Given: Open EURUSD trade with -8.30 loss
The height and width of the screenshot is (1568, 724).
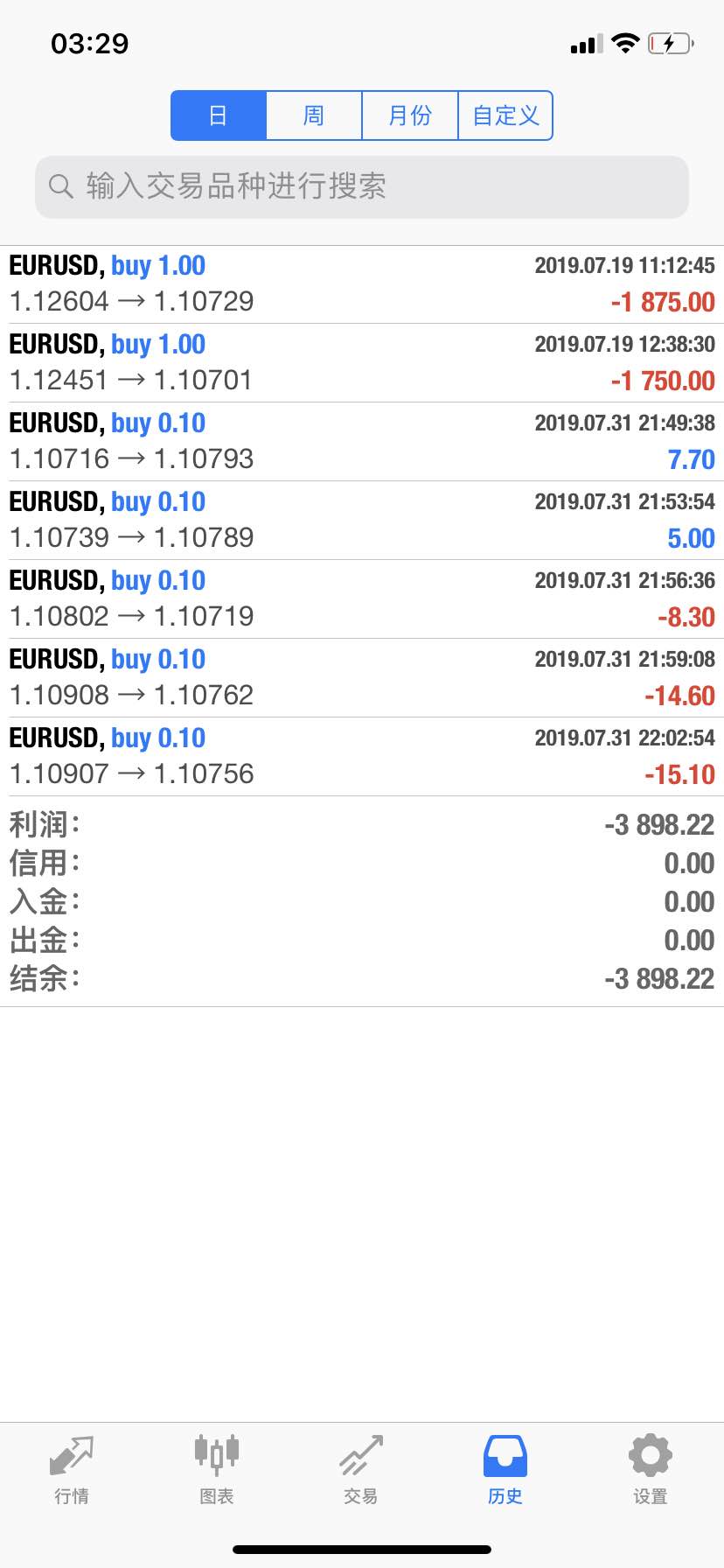Looking at the screenshot, I should click(x=362, y=599).
